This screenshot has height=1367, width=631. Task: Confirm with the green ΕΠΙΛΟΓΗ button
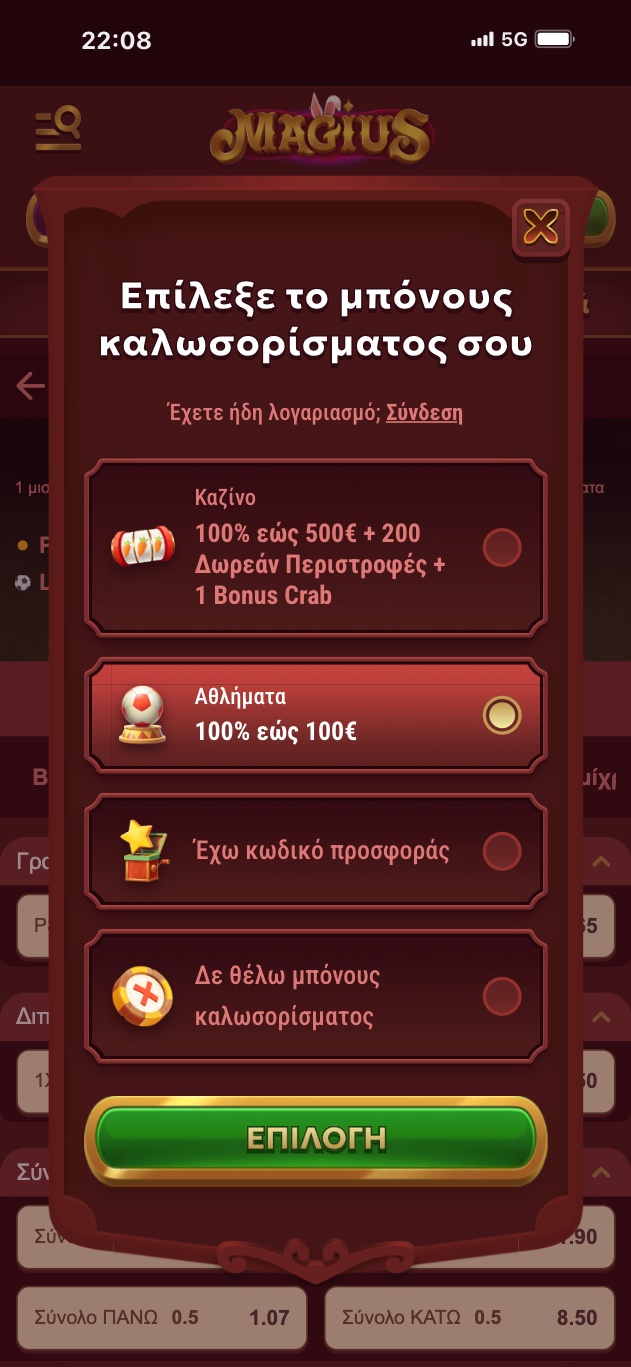pyautogui.click(x=316, y=1139)
